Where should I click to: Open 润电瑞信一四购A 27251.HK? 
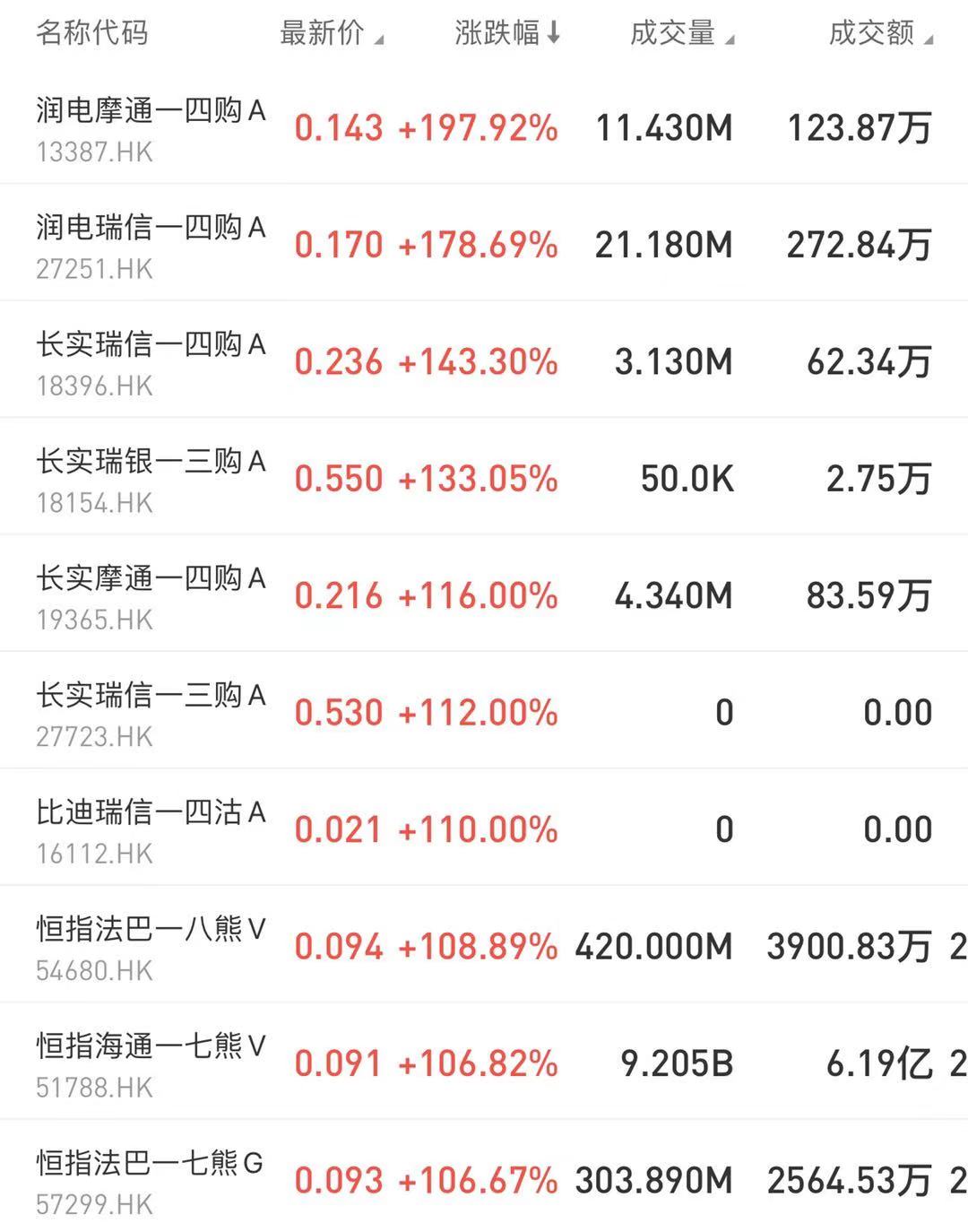(151, 245)
